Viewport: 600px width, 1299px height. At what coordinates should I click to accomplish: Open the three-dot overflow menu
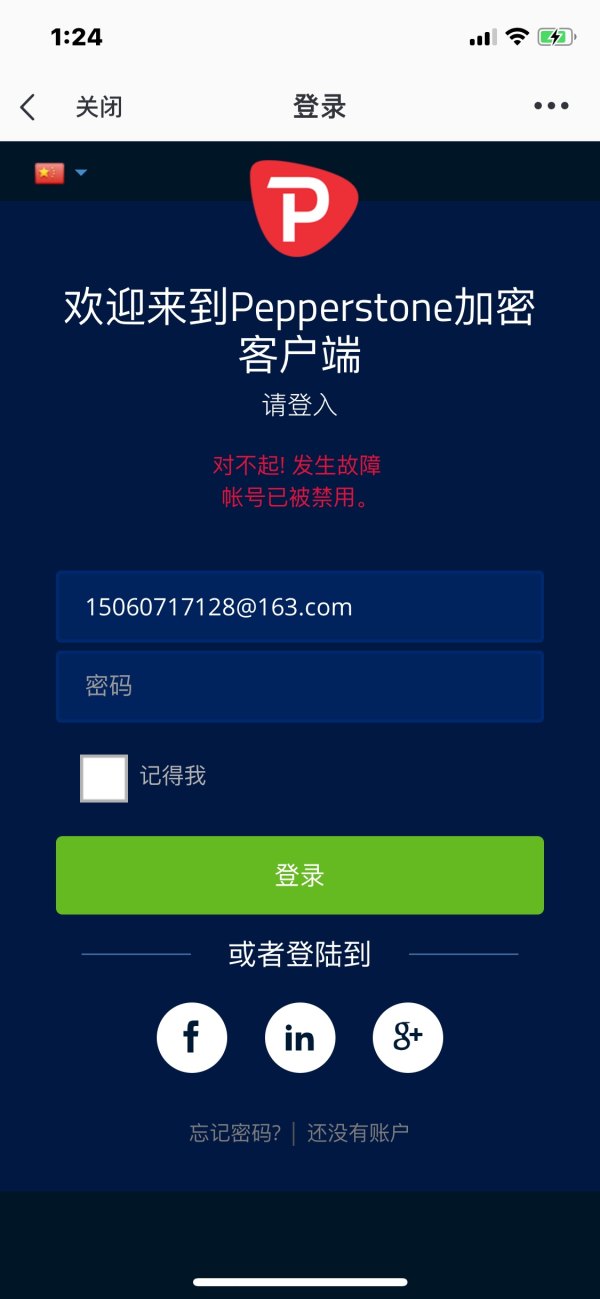(551, 106)
